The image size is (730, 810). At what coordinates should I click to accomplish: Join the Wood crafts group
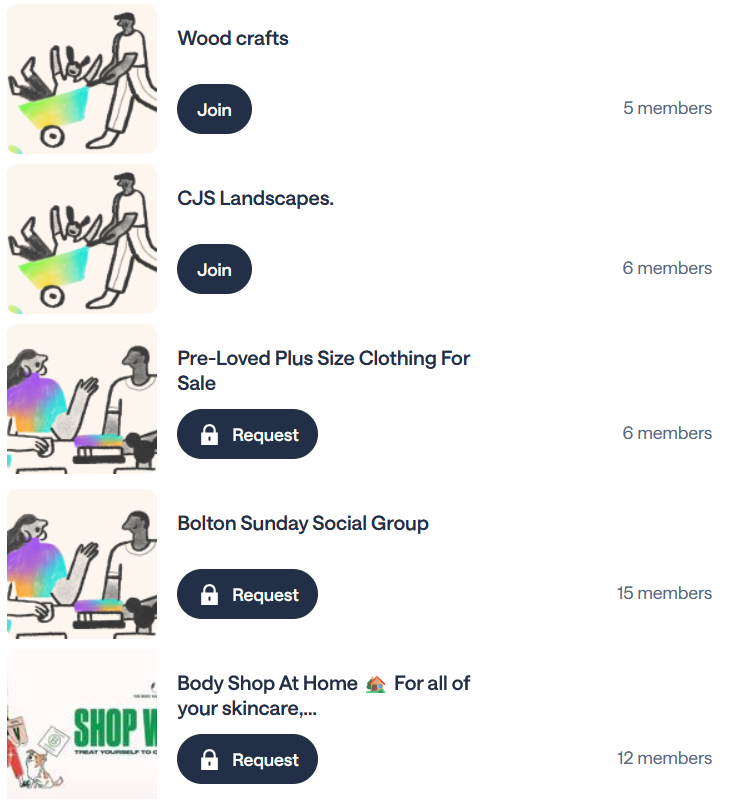point(214,109)
